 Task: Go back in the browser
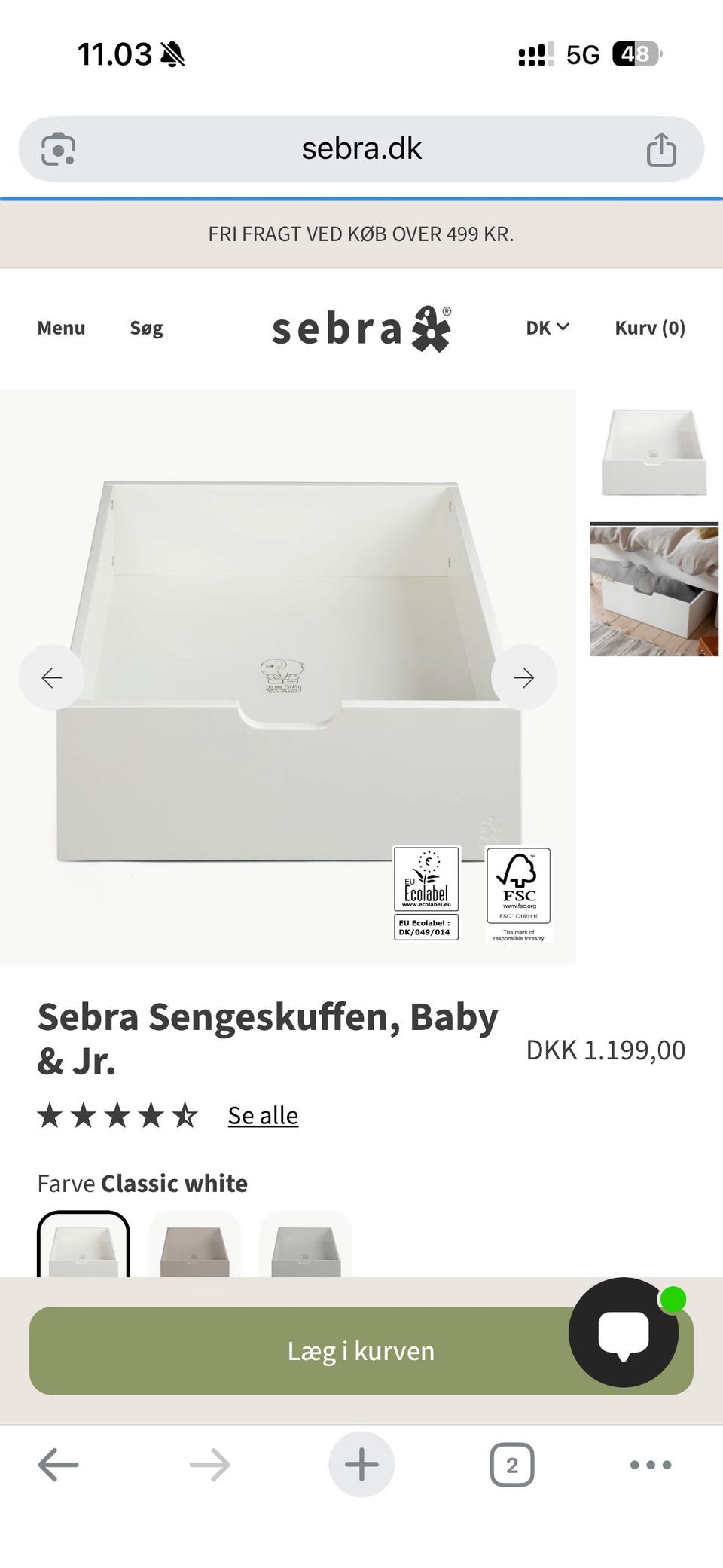tap(58, 1465)
